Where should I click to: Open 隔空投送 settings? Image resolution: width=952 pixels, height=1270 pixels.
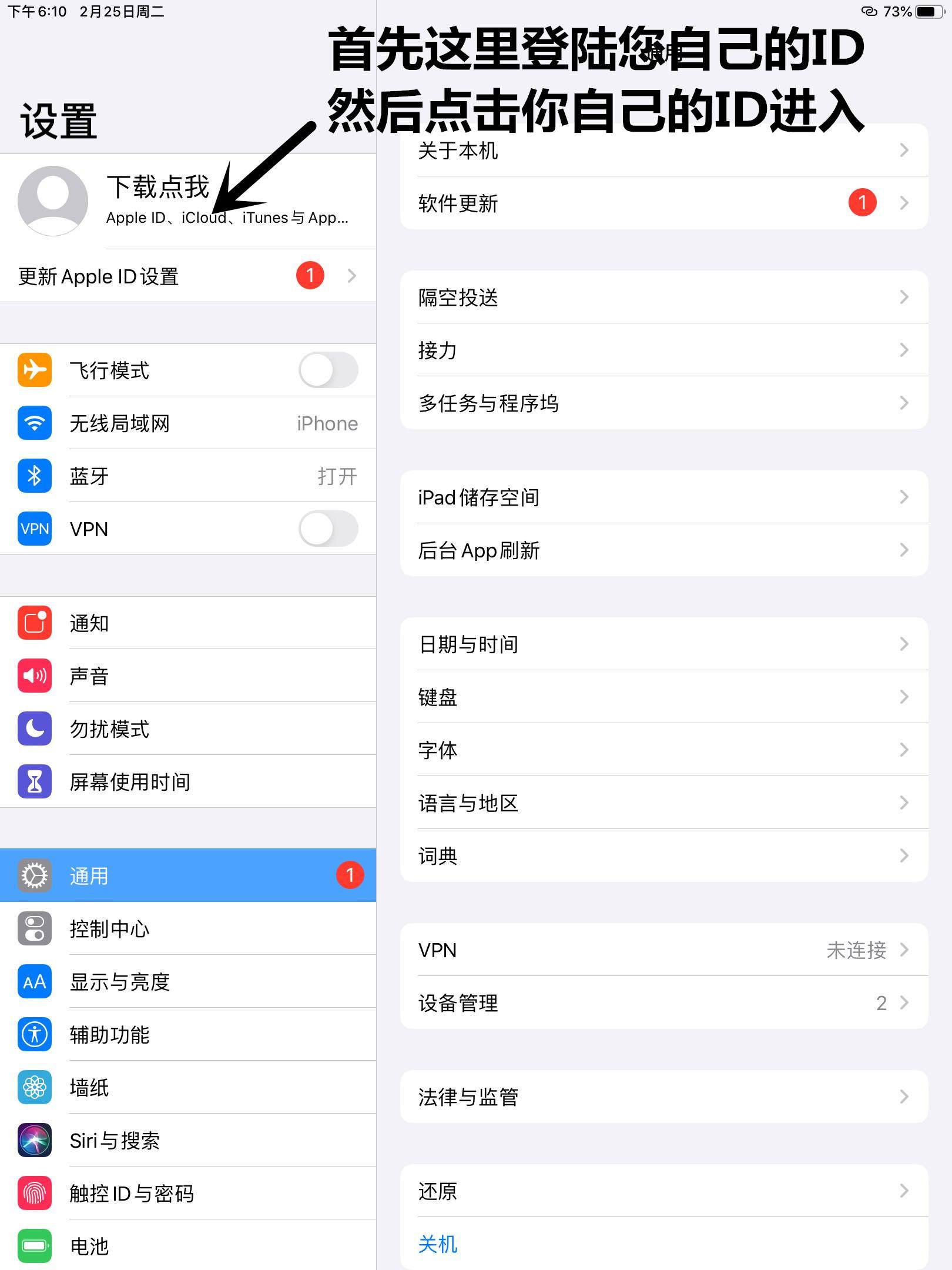click(x=664, y=297)
